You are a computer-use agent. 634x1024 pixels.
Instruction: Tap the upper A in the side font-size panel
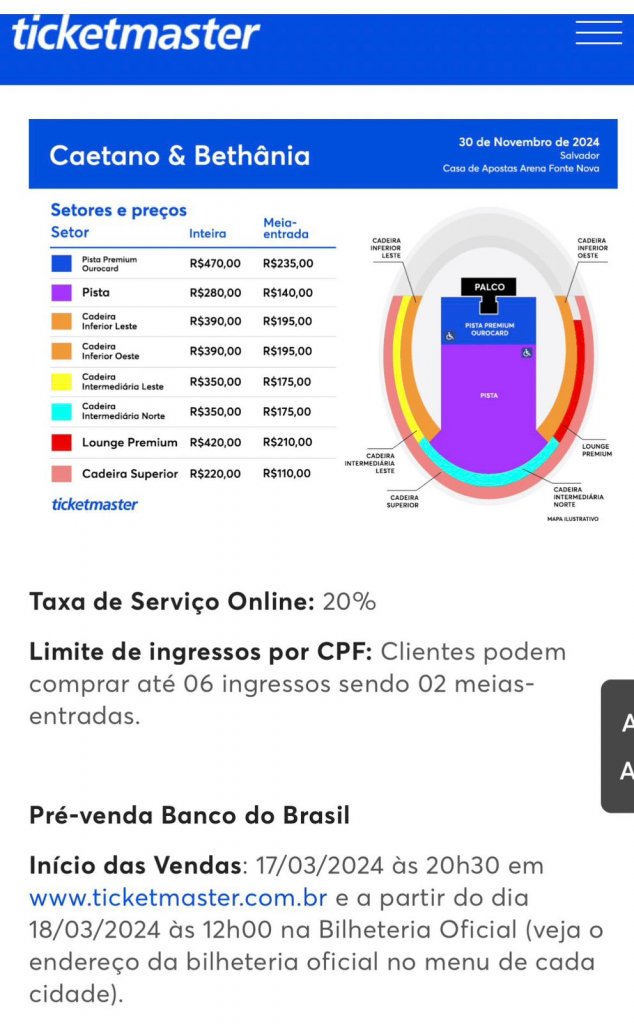tap(627, 722)
